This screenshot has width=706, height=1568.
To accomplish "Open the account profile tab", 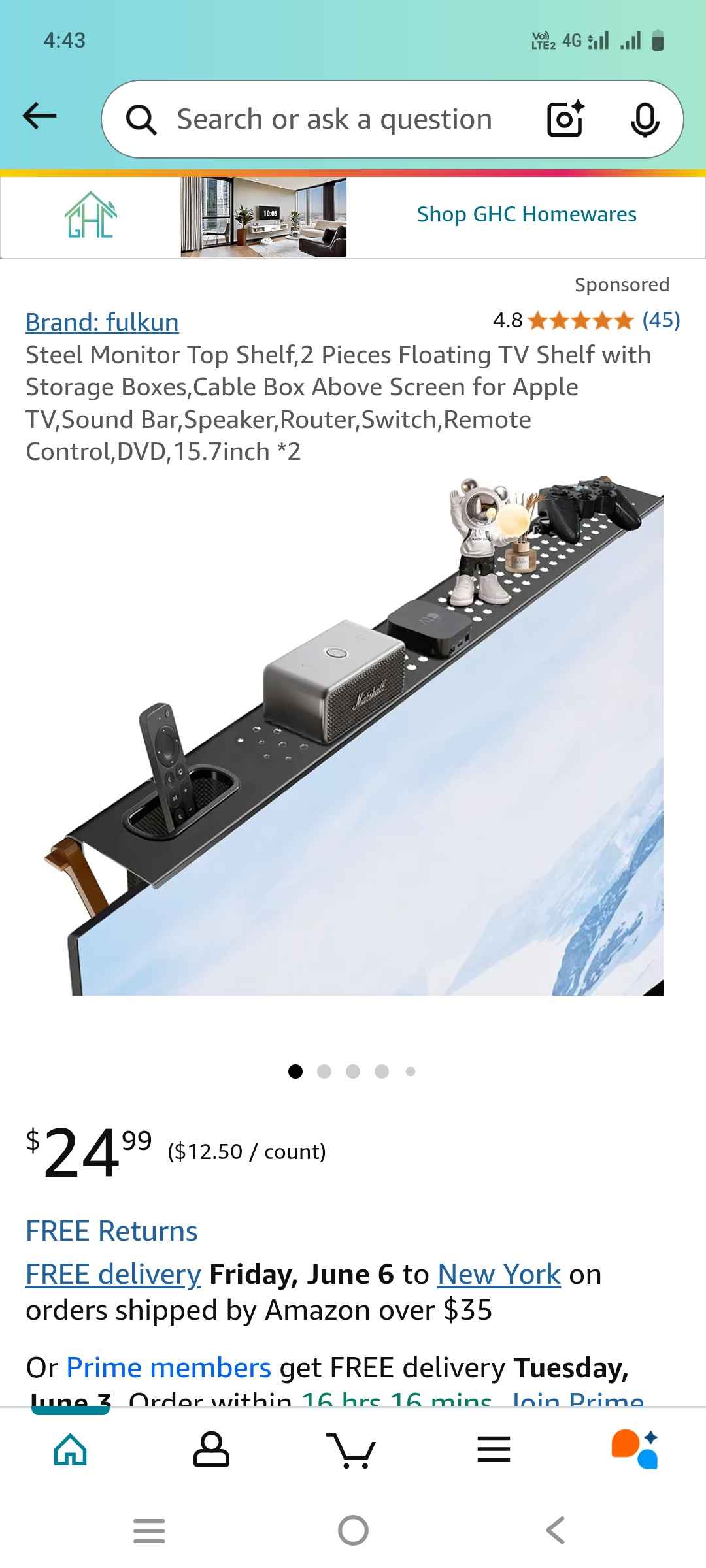I will point(211,1450).
